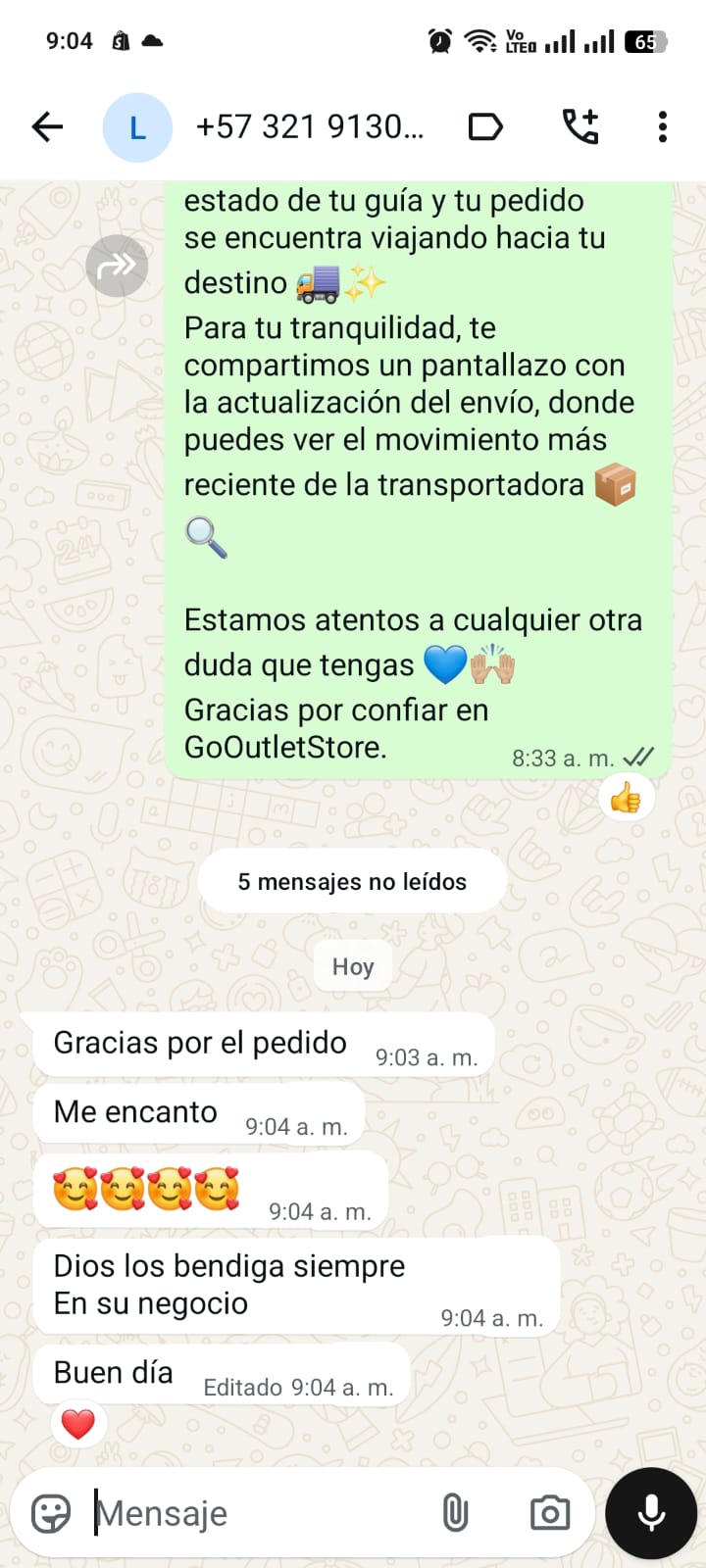Open the camera from the message bar
Viewport: 706px width, 1568px height.
pyautogui.click(x=550, y=1513)
